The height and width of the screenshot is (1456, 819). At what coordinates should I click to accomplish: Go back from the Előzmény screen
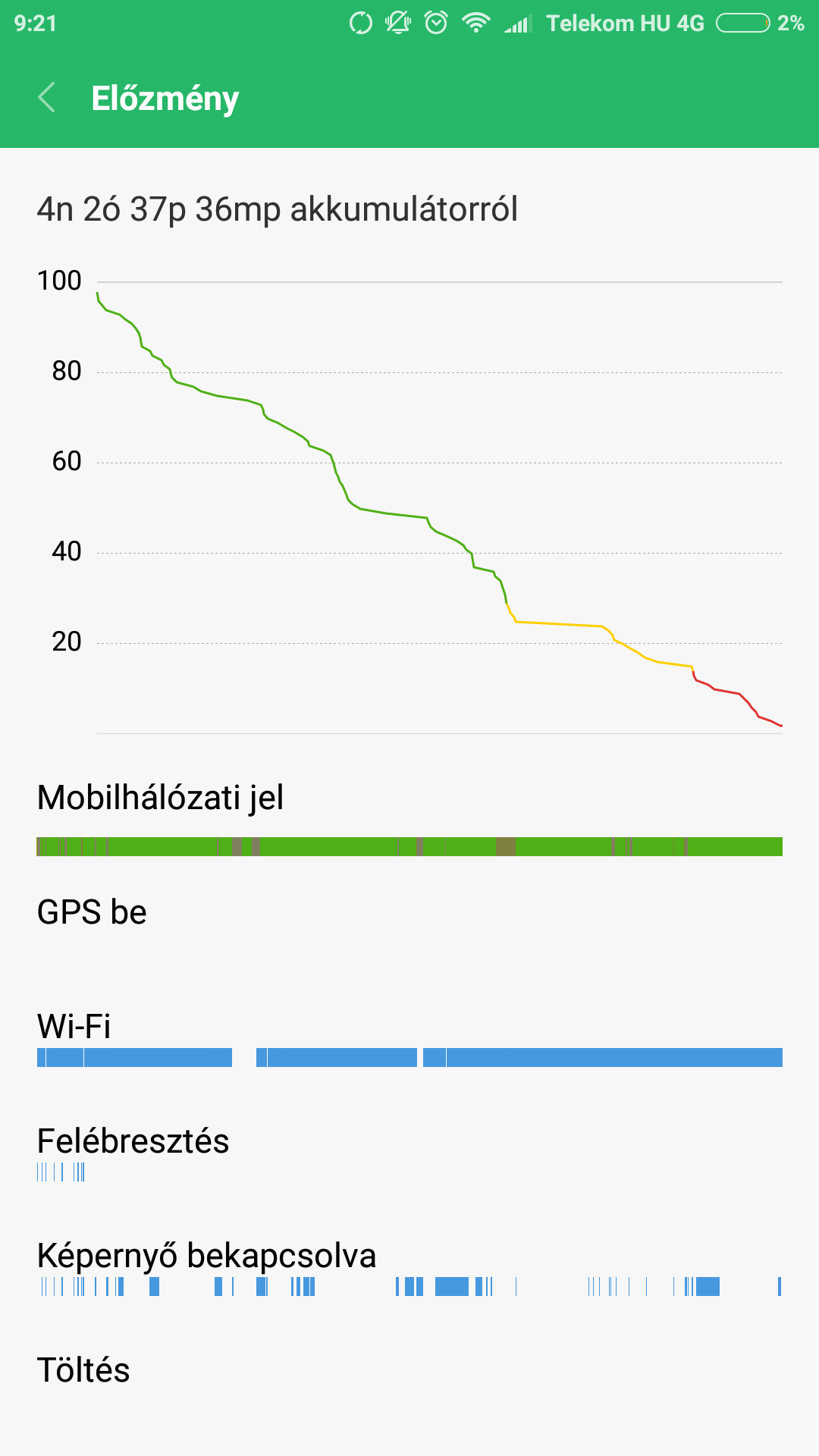(47, 98)
